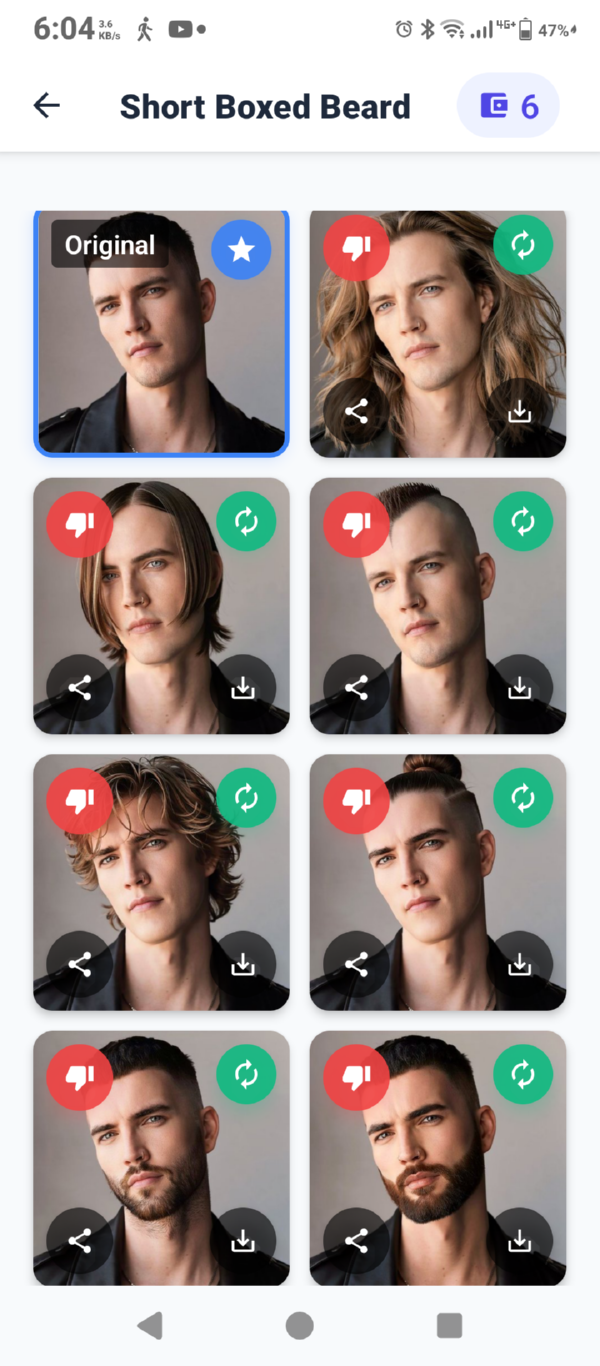
Task: Download the straight middle-part bob result
Action: point(243,688)
